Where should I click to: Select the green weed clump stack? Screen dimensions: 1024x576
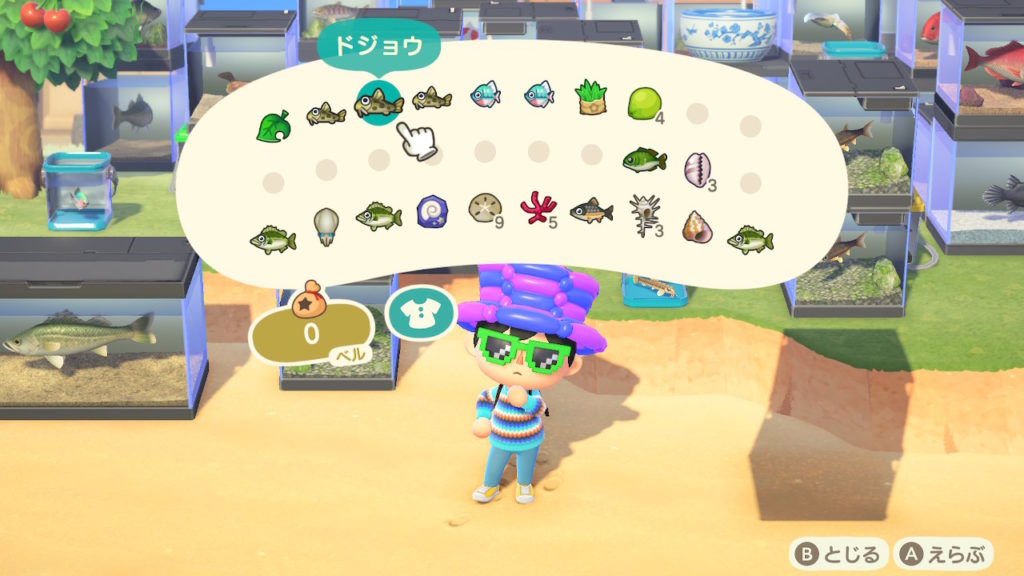click(643, 103)
